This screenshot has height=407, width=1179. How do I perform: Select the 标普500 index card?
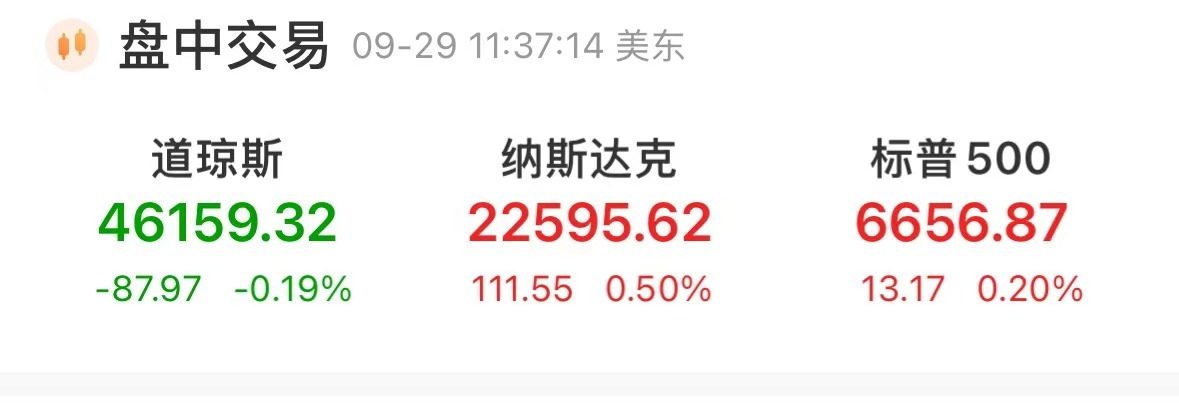point(962,222)
